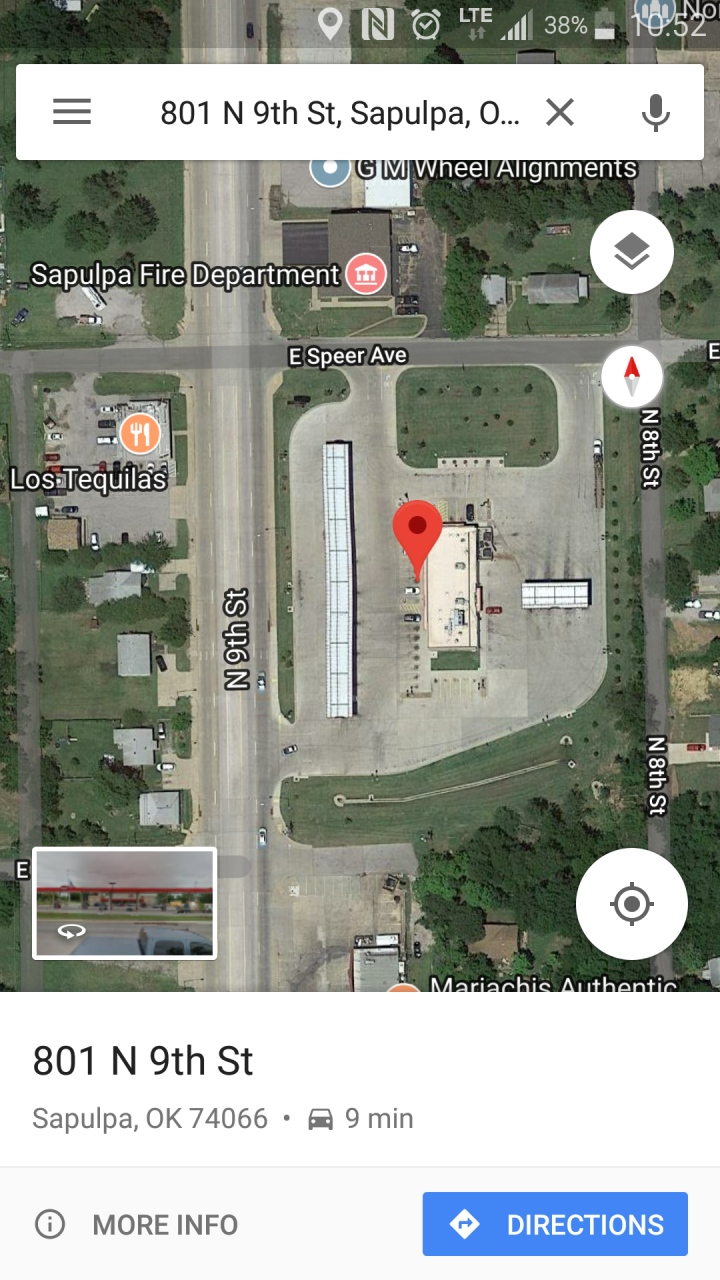Center the map on my location

tap(631, 904)
